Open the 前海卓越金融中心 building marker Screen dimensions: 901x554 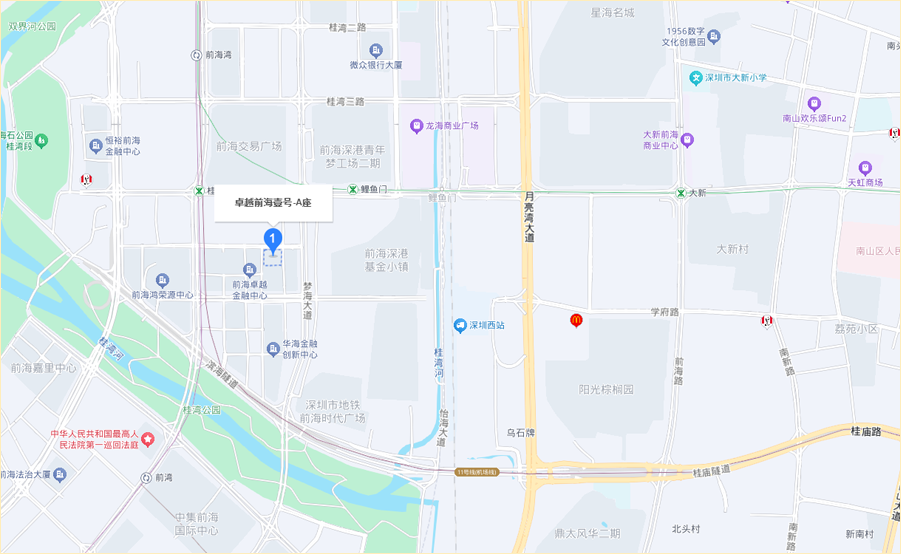click(250, 270)
